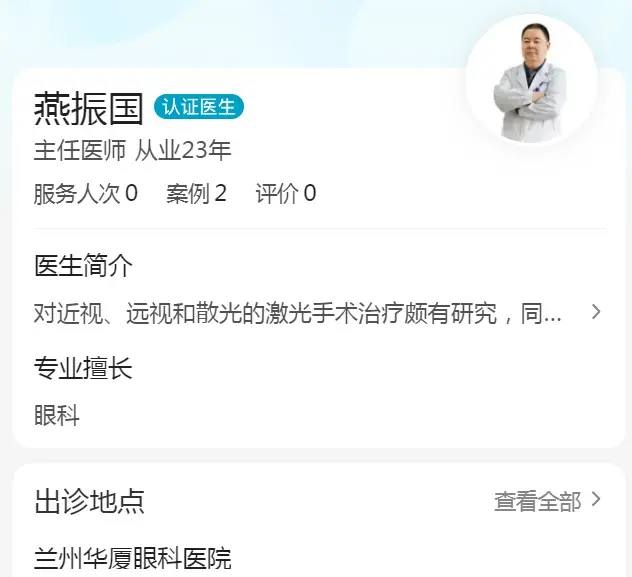Open 兰州华厦眼科医院 location
Screen dimensions: 632x577
pos(133,558)
